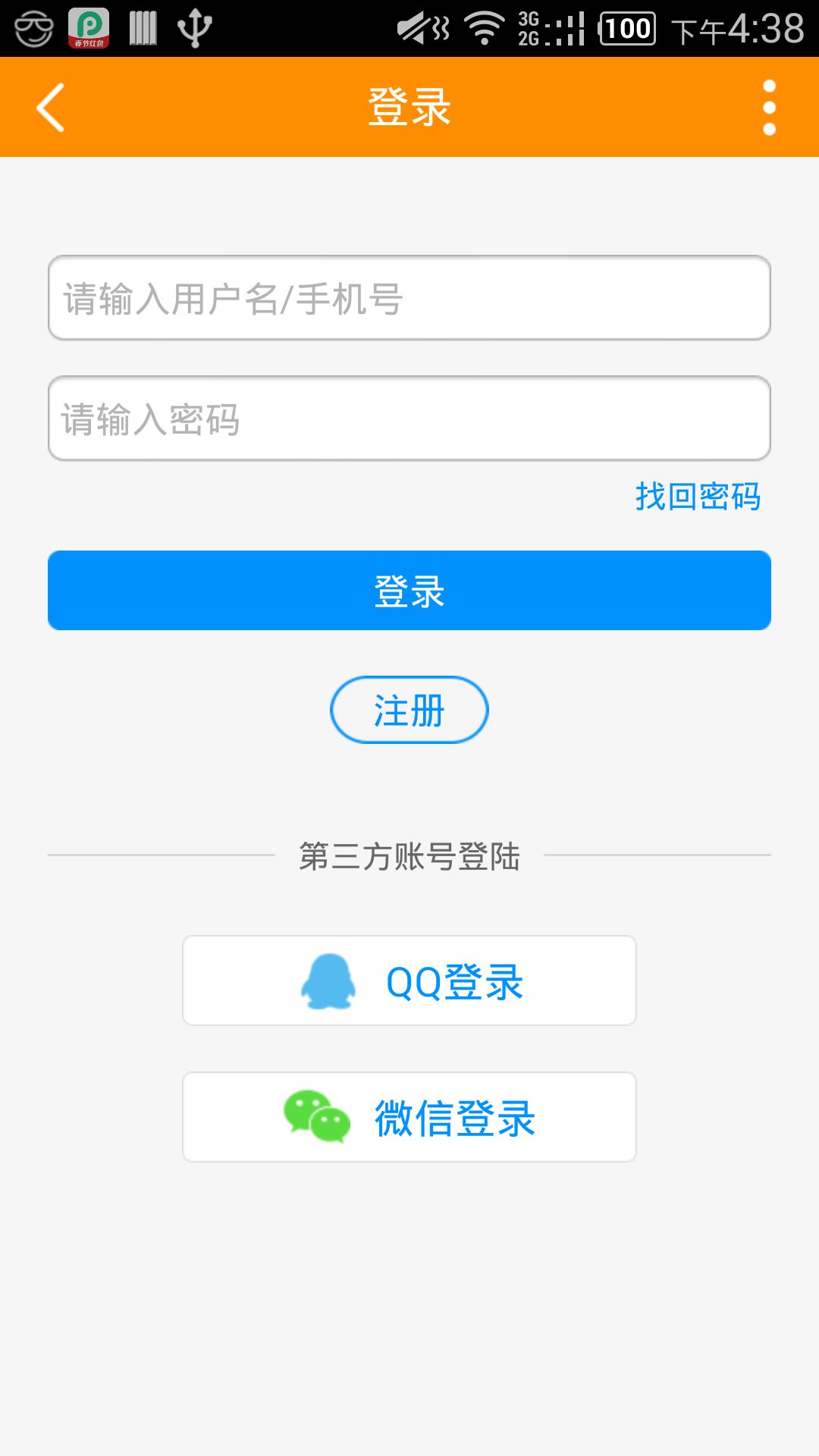
Task: Open registration via the 注册 button
Action: 409,710
